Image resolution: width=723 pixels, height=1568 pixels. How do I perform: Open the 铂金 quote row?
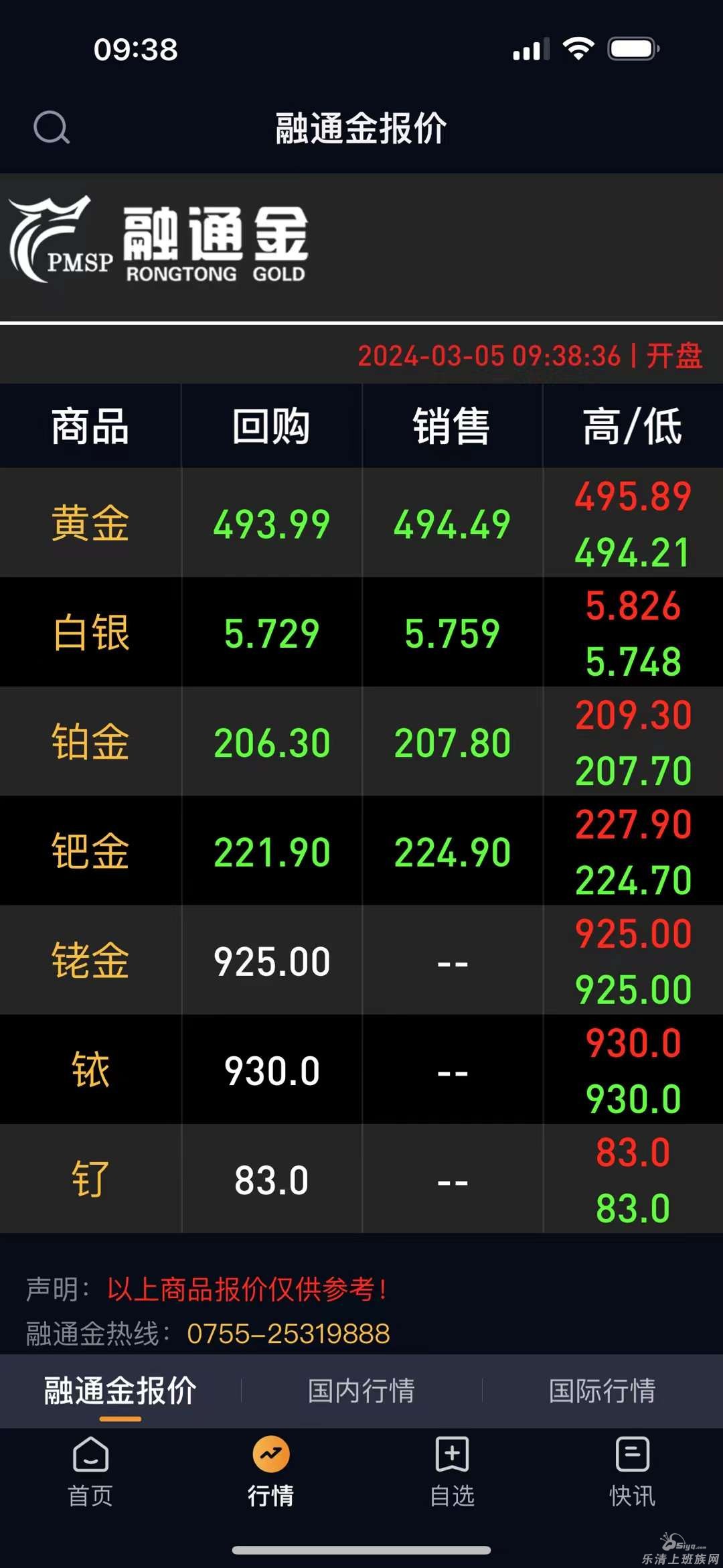tap(361, 741)
